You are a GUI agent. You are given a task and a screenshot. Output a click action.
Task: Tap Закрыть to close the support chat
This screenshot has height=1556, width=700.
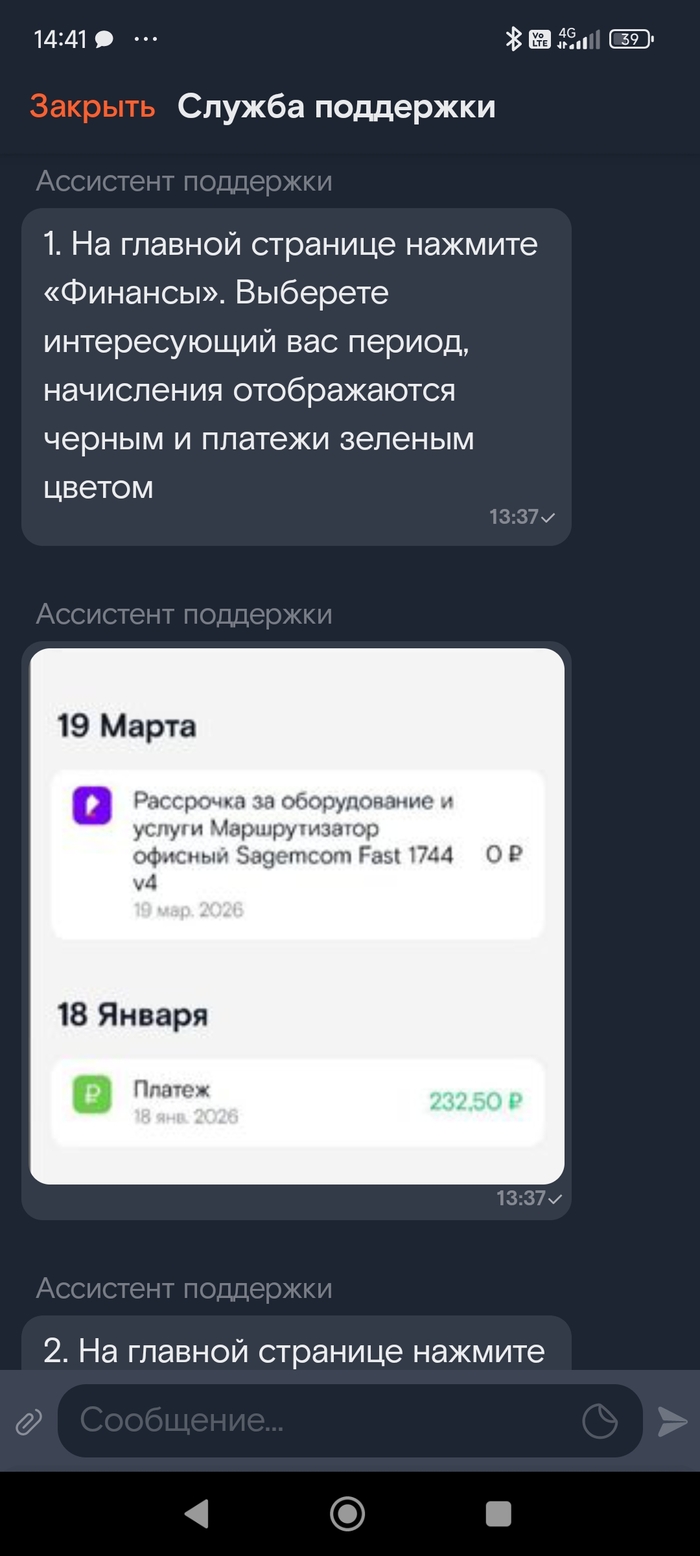point(92,106)
